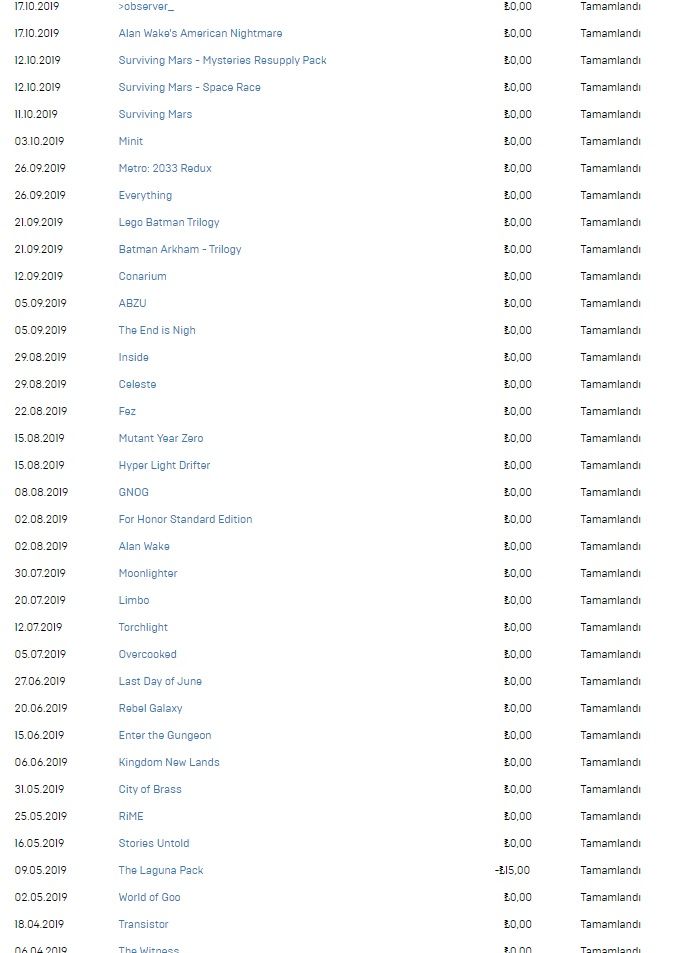Open The End is Nigh link
The width and height of the screenshot is (675, 953).
click(x=157, y=331)
